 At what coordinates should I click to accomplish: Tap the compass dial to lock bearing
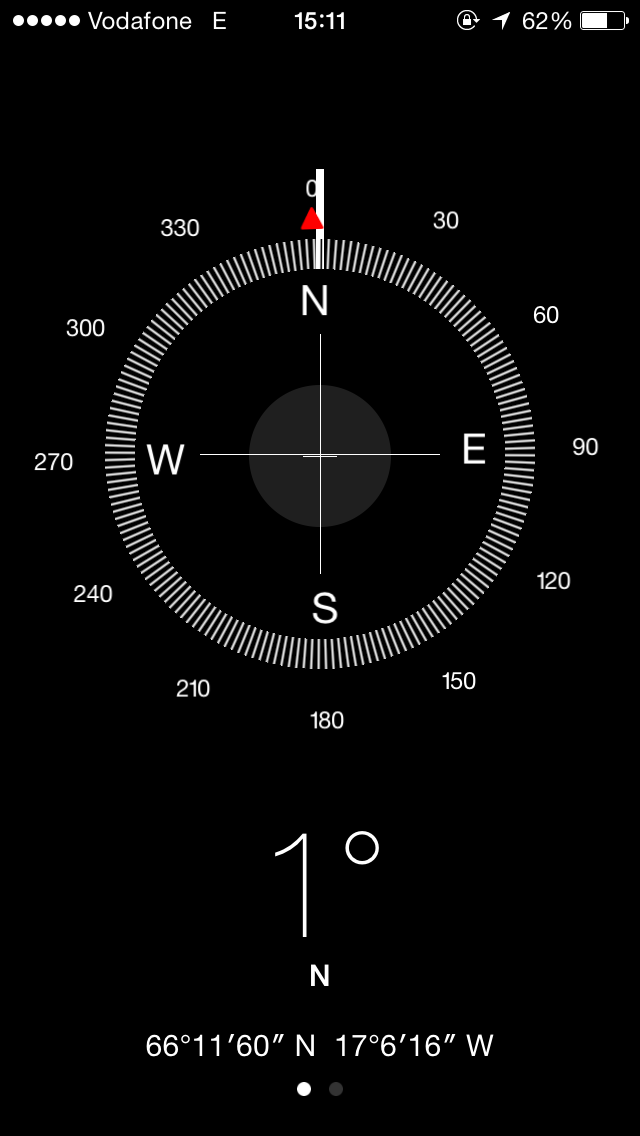[320, 454]
